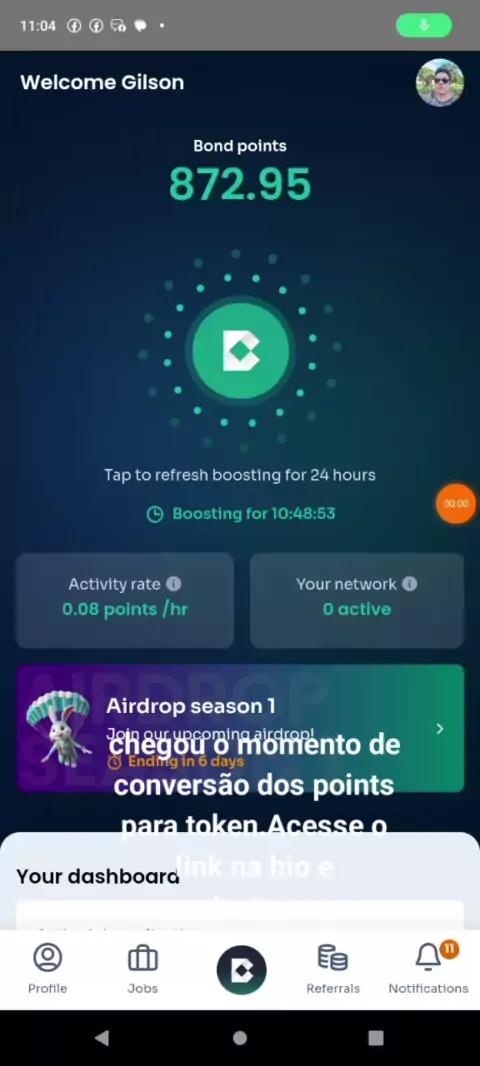This screenshot has width=480, height=1066.
Task: Open the Jobs tab
Action: [143, 969]
